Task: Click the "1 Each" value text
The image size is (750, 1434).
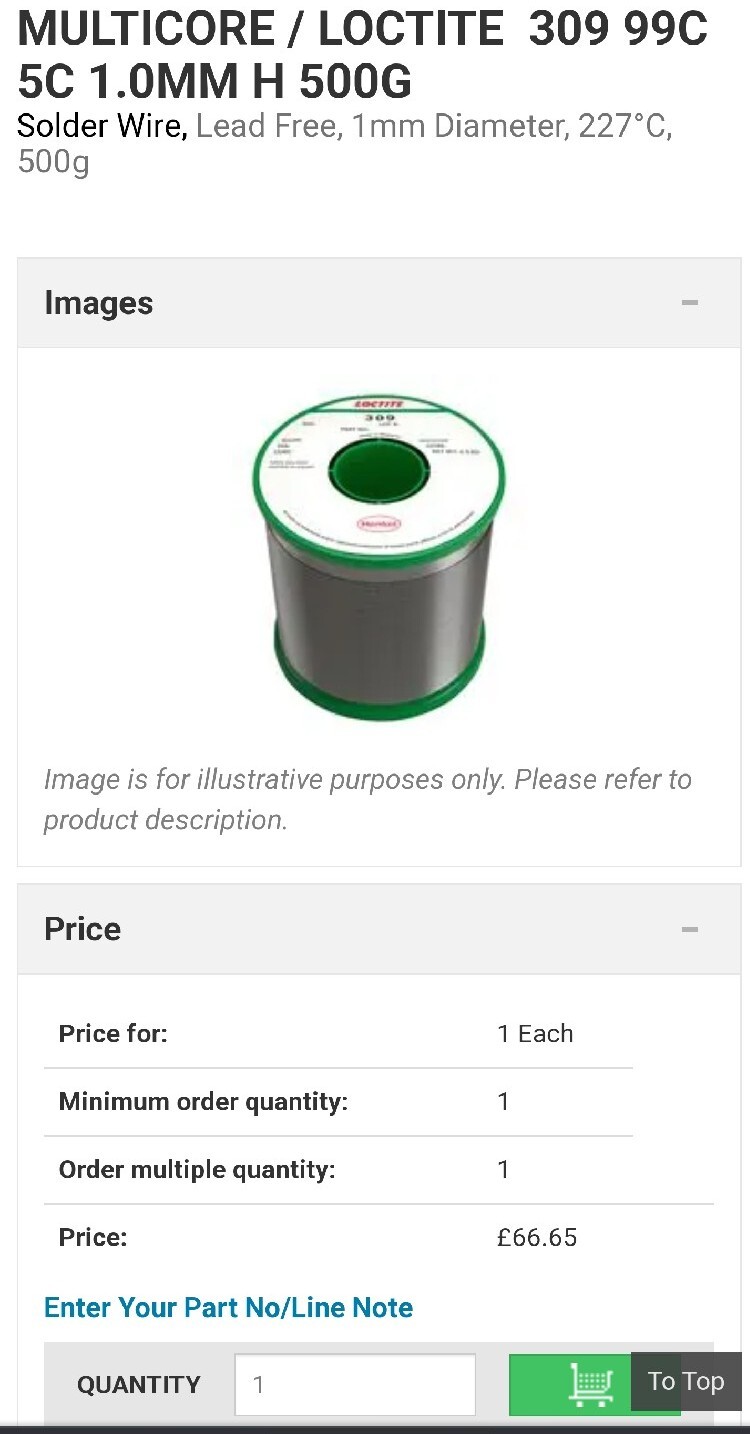Action: pyautogui.click(x=535, y=1033)
